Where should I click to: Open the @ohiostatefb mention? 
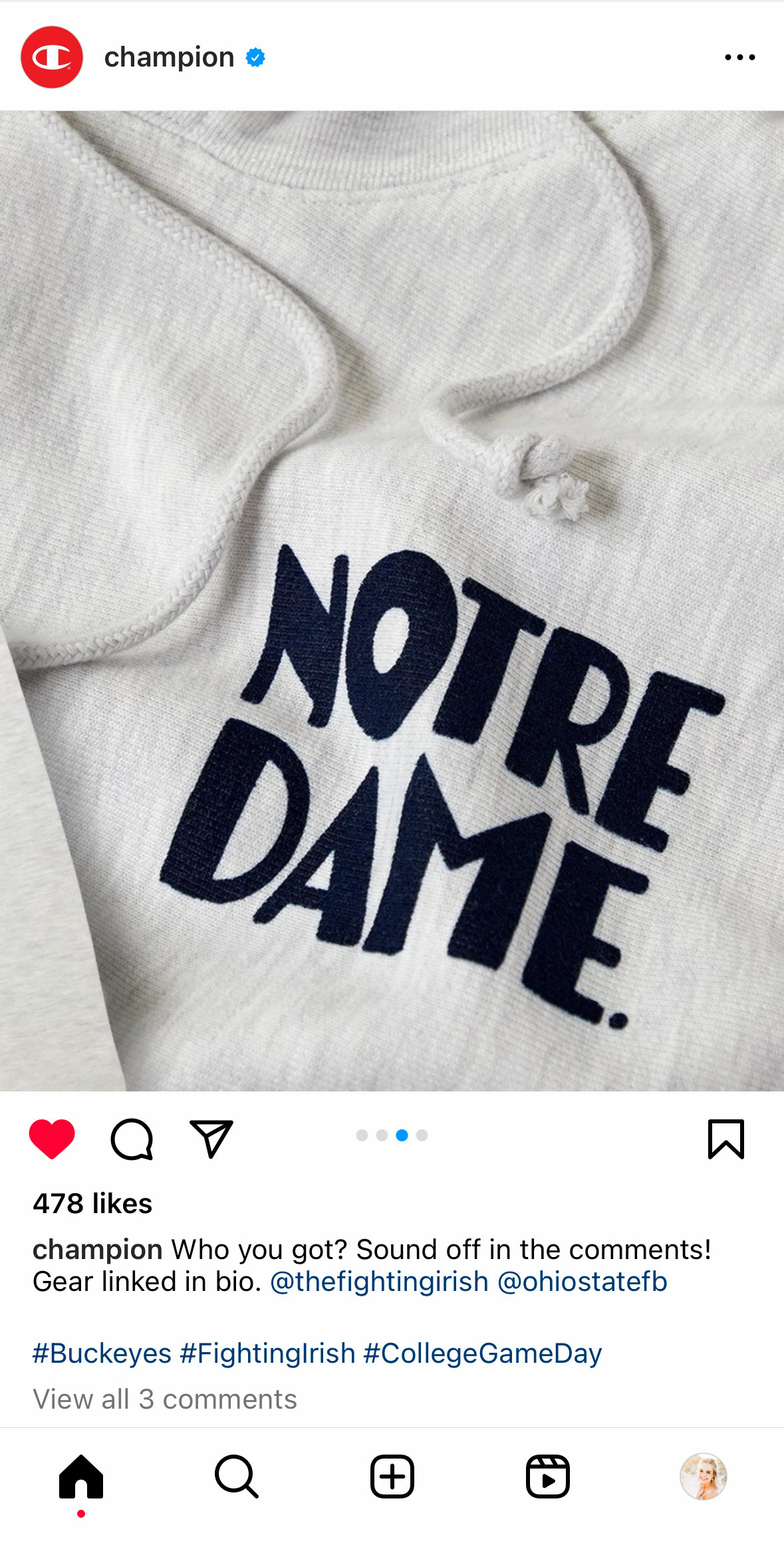[582, 1282]
